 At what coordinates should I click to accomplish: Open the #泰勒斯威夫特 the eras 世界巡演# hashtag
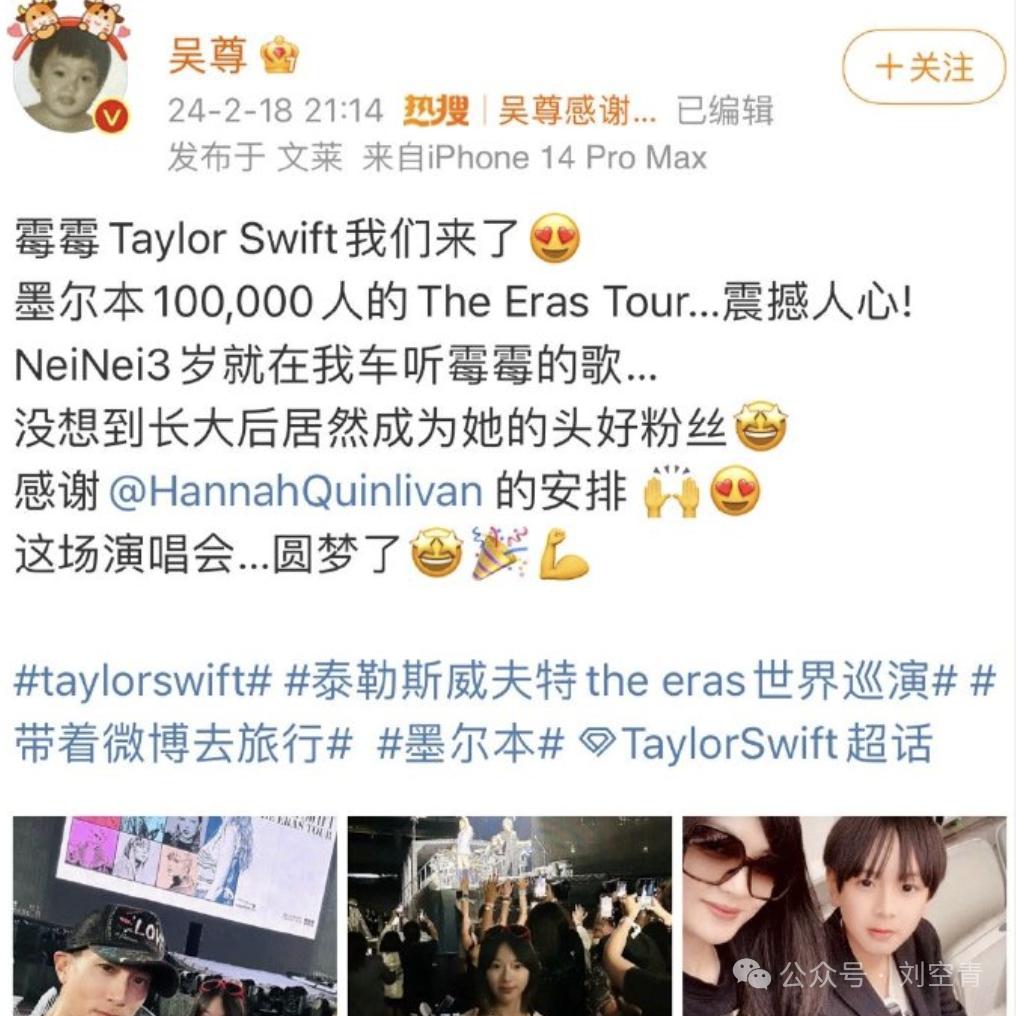tap(620, 682)
